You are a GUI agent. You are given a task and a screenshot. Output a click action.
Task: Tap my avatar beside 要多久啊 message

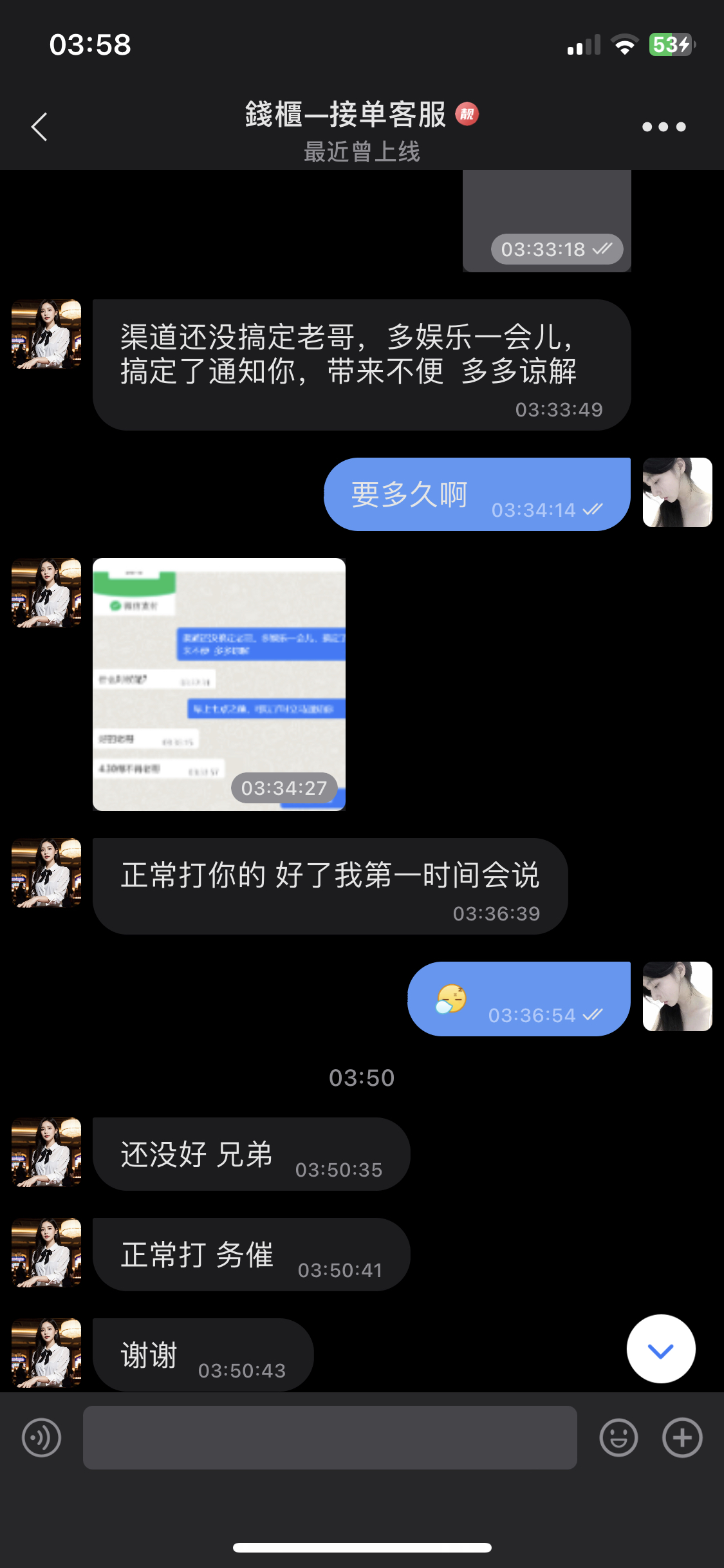point(677,492)
